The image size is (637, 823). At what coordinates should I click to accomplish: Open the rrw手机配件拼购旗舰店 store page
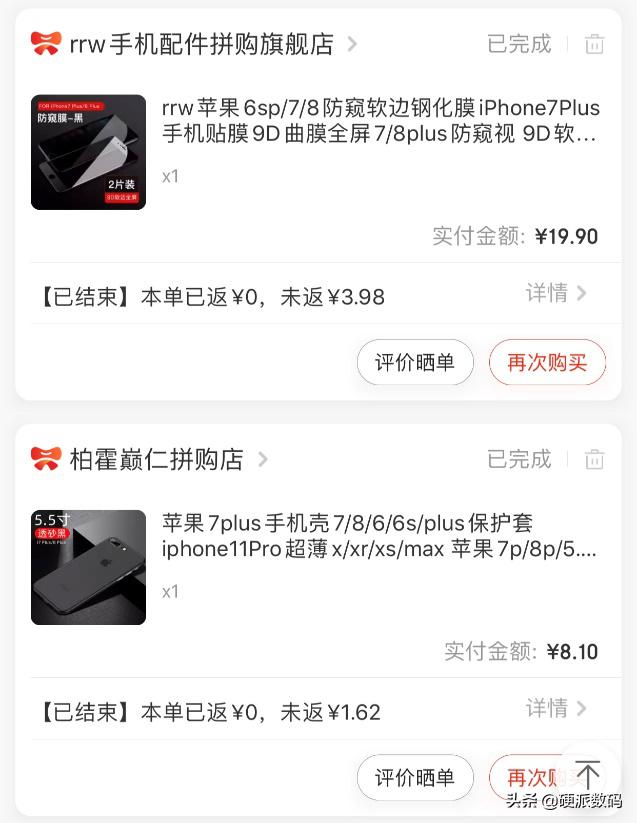[x=200, y=44]
